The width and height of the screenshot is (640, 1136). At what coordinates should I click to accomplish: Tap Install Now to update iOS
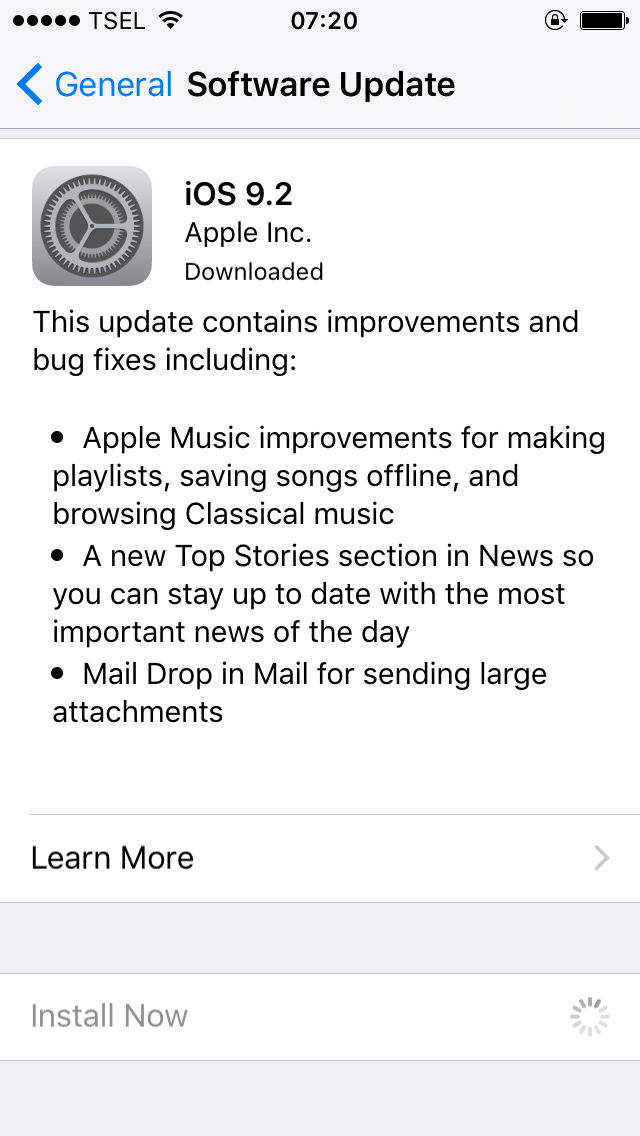tap(110, 1016)
